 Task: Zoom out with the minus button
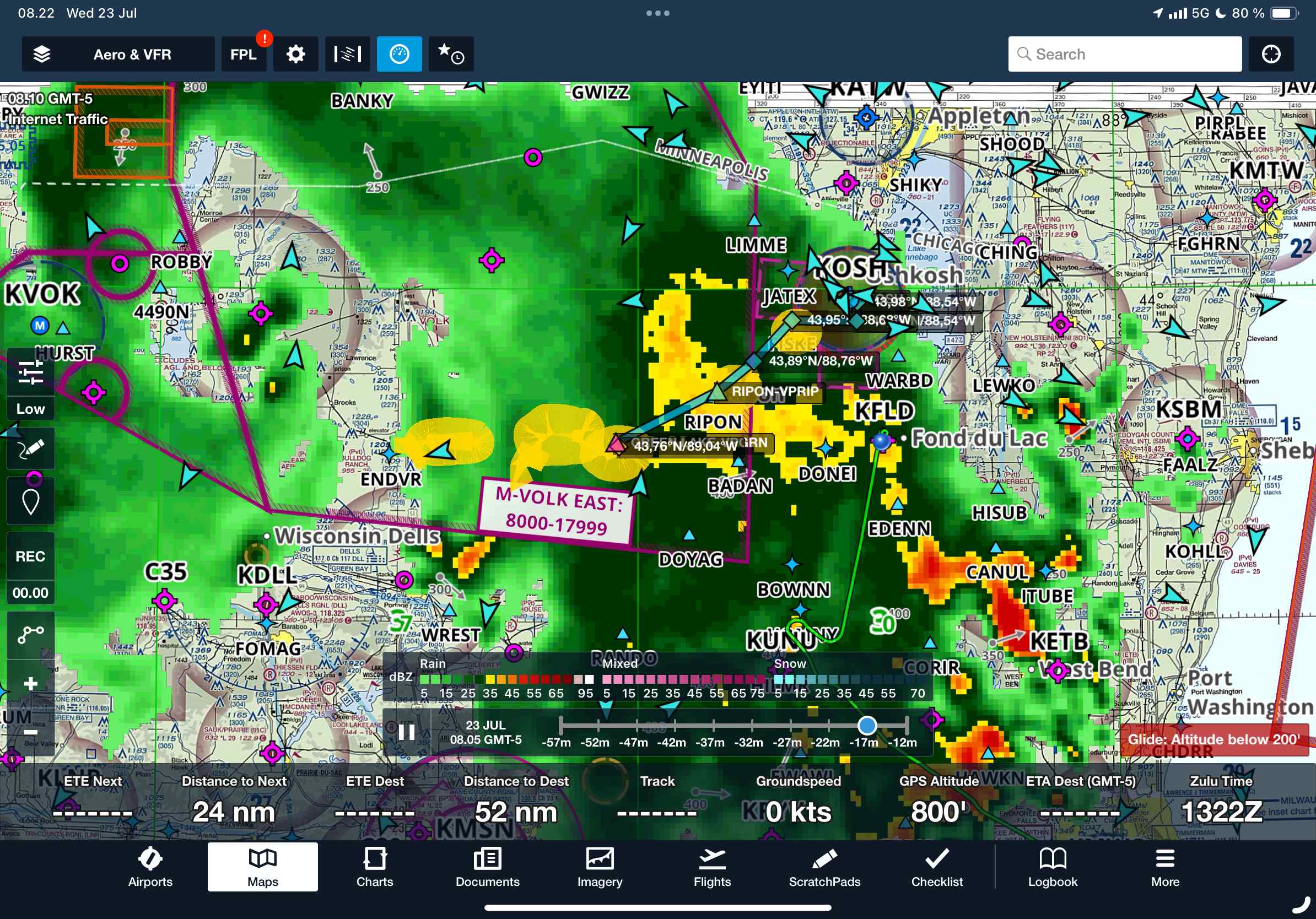pos(30,732)
